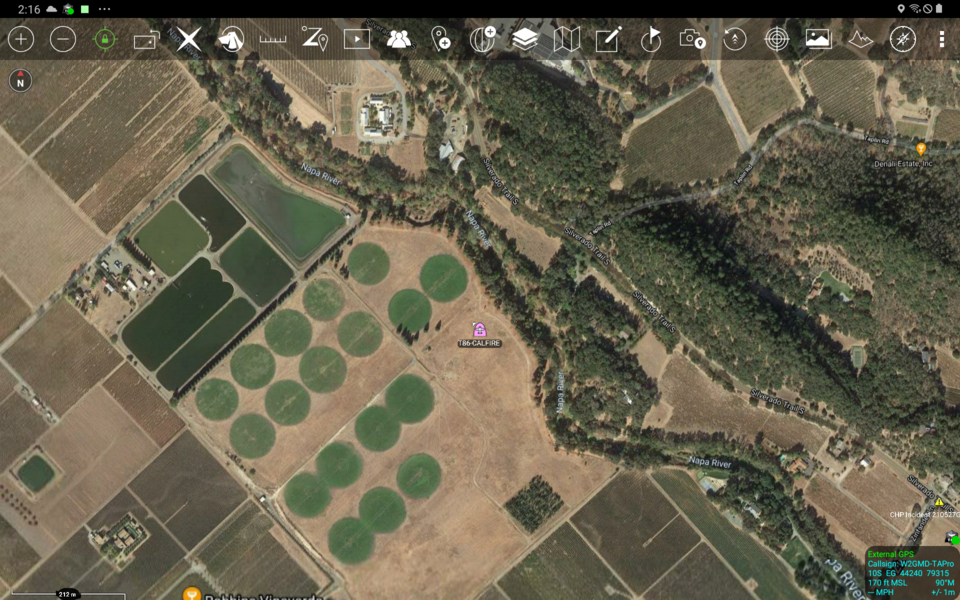Screen dimensions: 960x600
Task: Open the image gallery tool
Action: coord(818,39)
